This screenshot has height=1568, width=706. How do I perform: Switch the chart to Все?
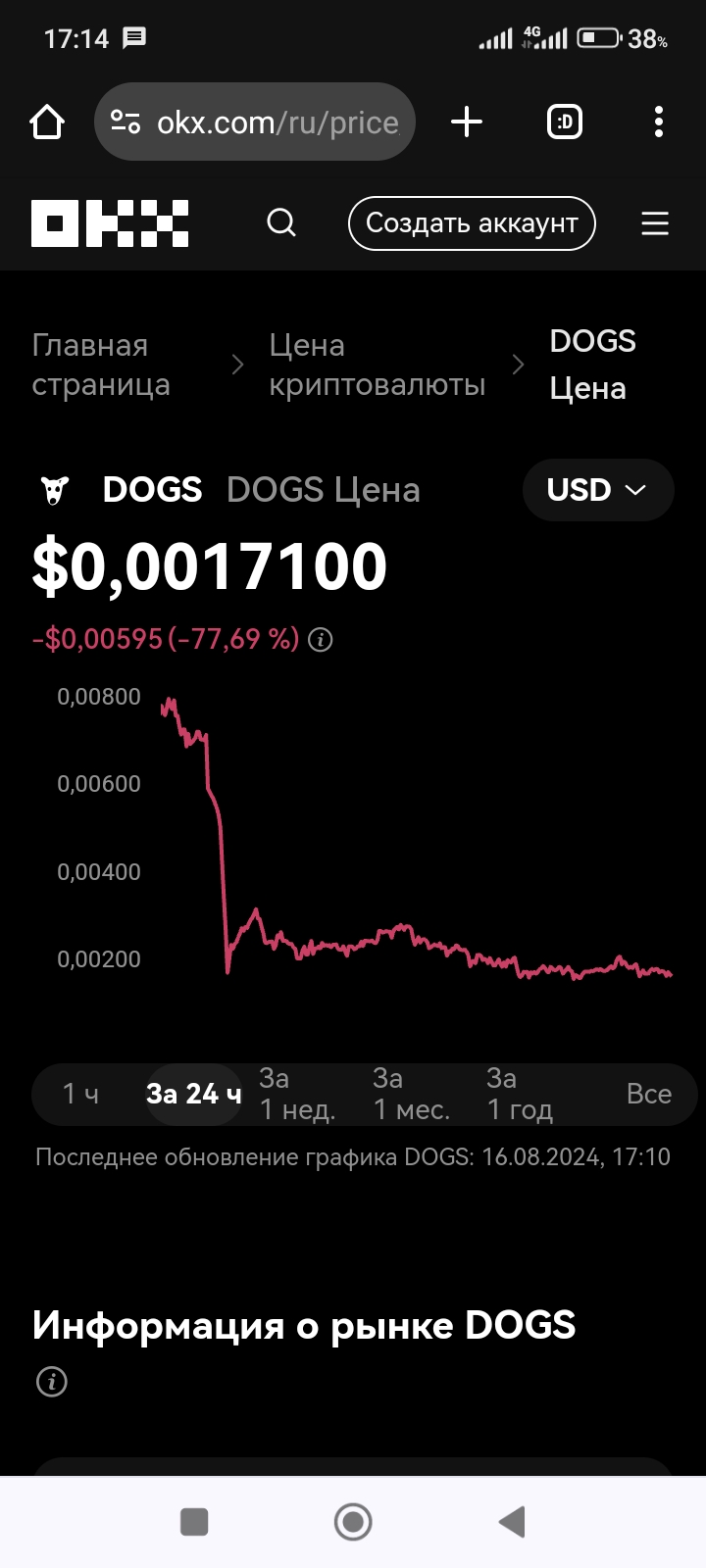tap(648, 1094)
